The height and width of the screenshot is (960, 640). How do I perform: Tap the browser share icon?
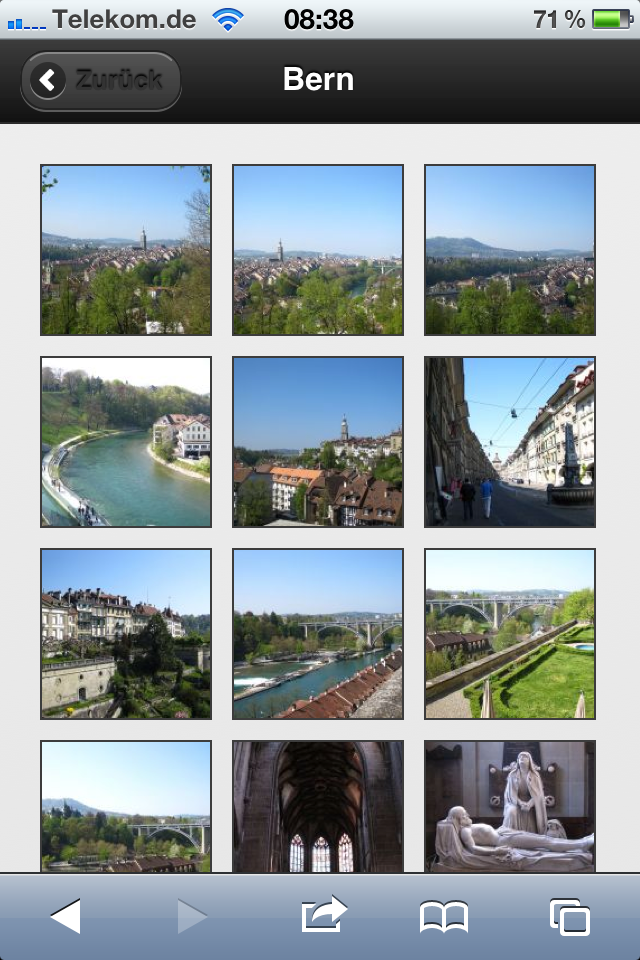(x=323, y=915)
